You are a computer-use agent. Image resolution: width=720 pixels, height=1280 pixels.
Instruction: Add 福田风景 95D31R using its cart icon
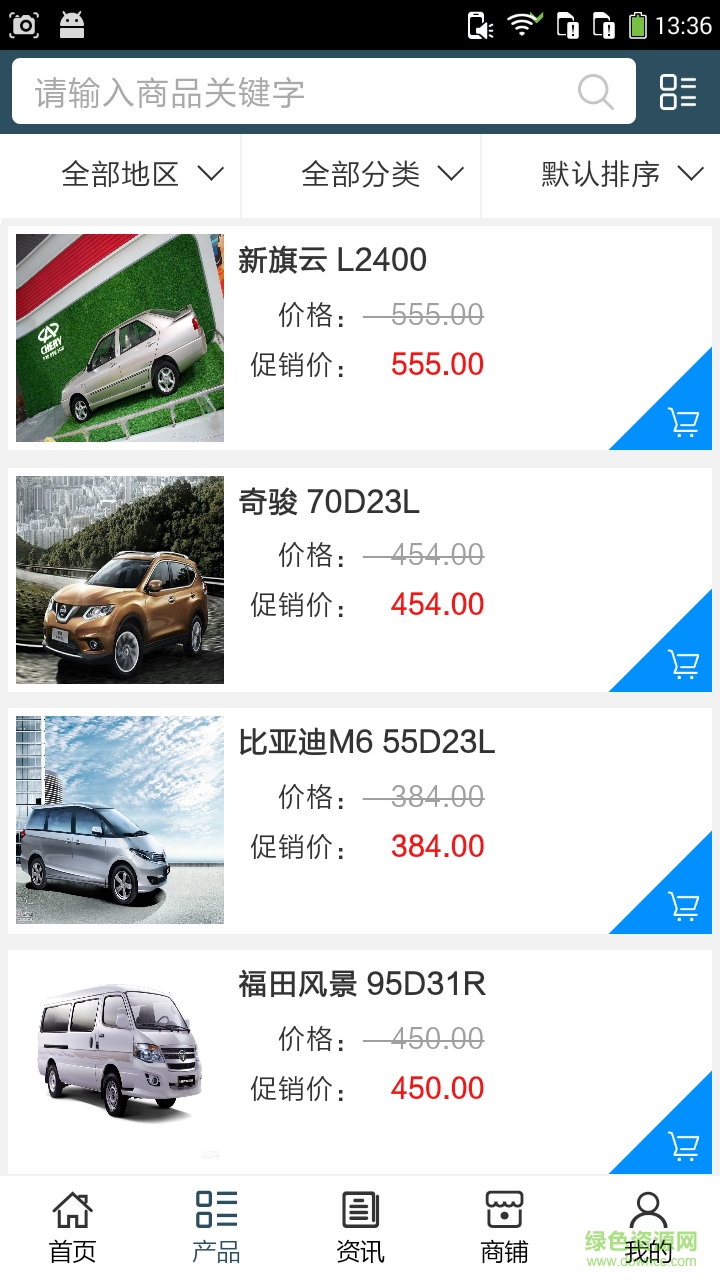coord(683,1147)
